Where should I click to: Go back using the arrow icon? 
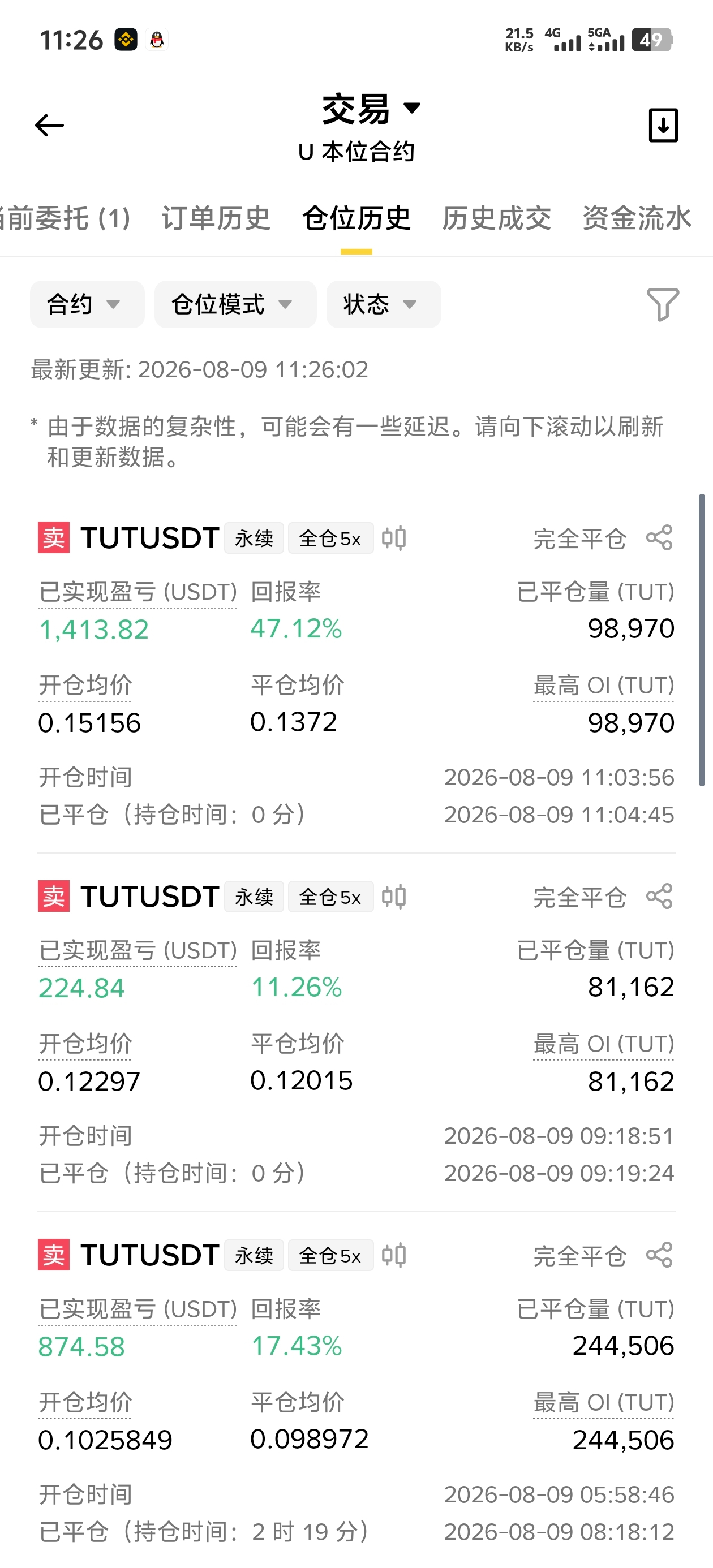[x=49, y=126]
